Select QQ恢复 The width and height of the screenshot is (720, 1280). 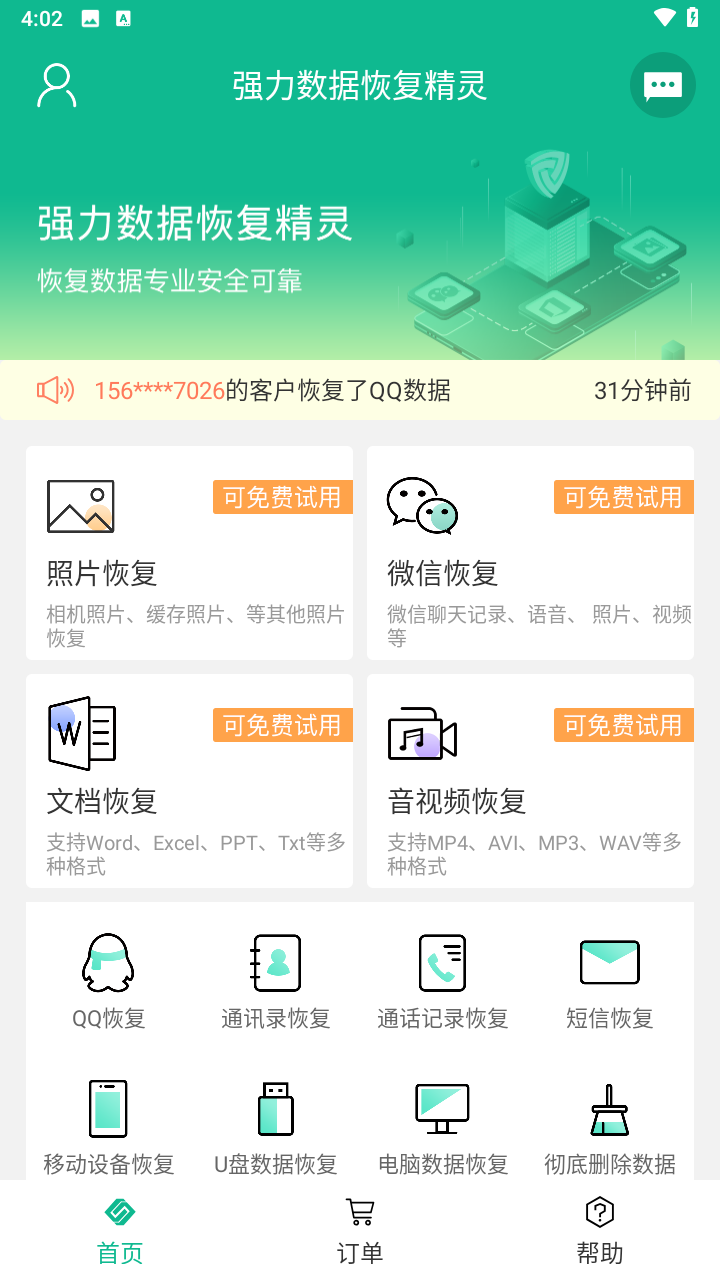pos(108,981)
